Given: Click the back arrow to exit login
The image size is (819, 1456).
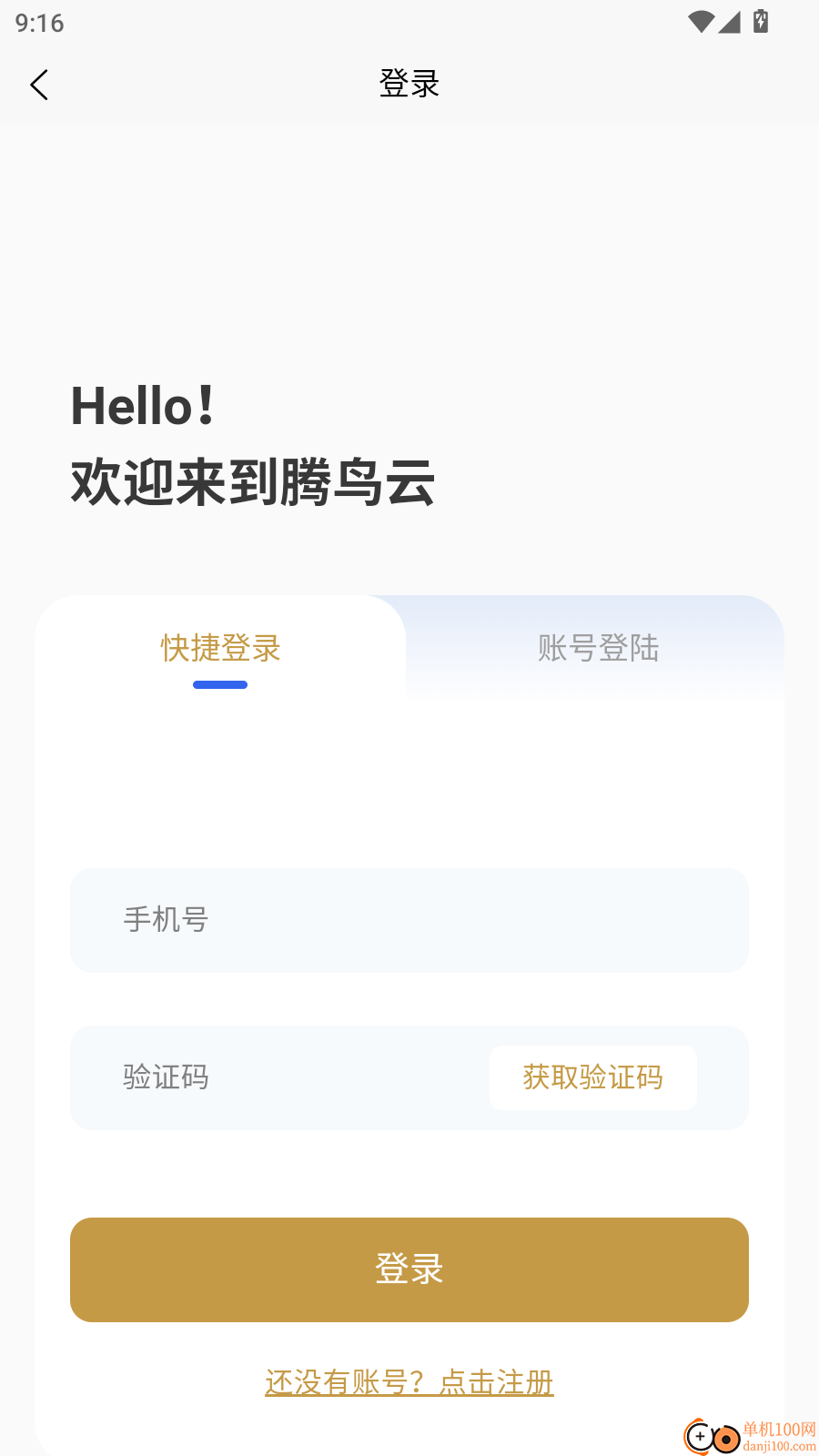Looking at the screenshot, I should [x=38, y=84].
